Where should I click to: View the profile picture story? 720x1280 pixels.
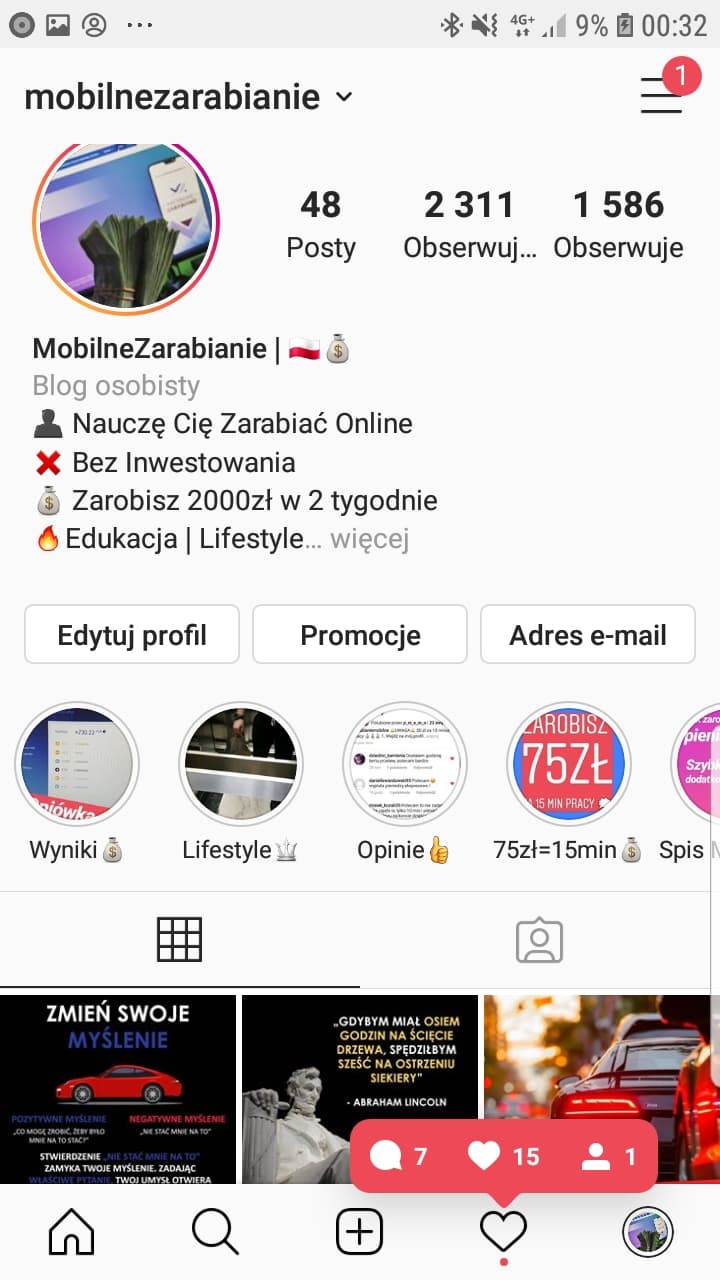(126, 223)
